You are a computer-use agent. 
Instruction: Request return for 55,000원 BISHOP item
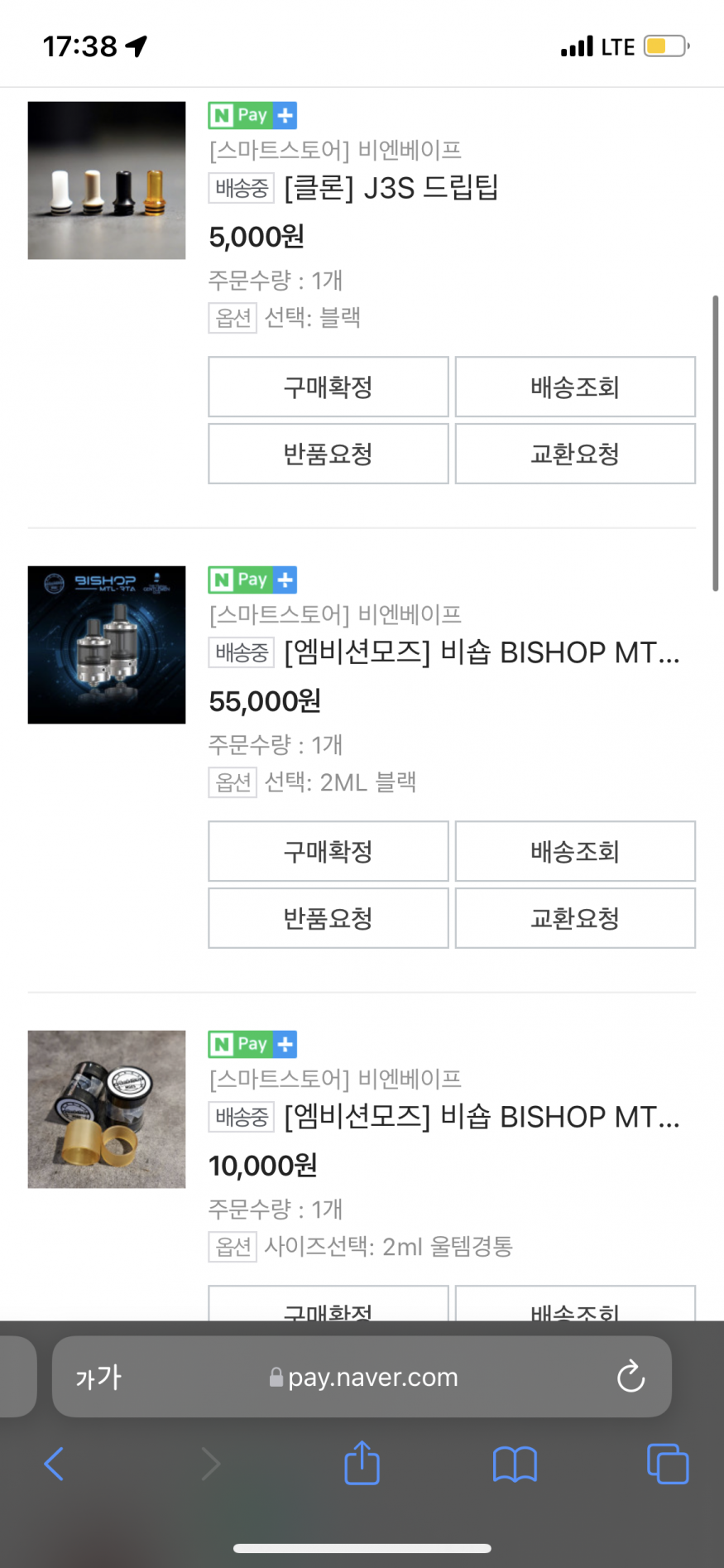click(328, 918)
